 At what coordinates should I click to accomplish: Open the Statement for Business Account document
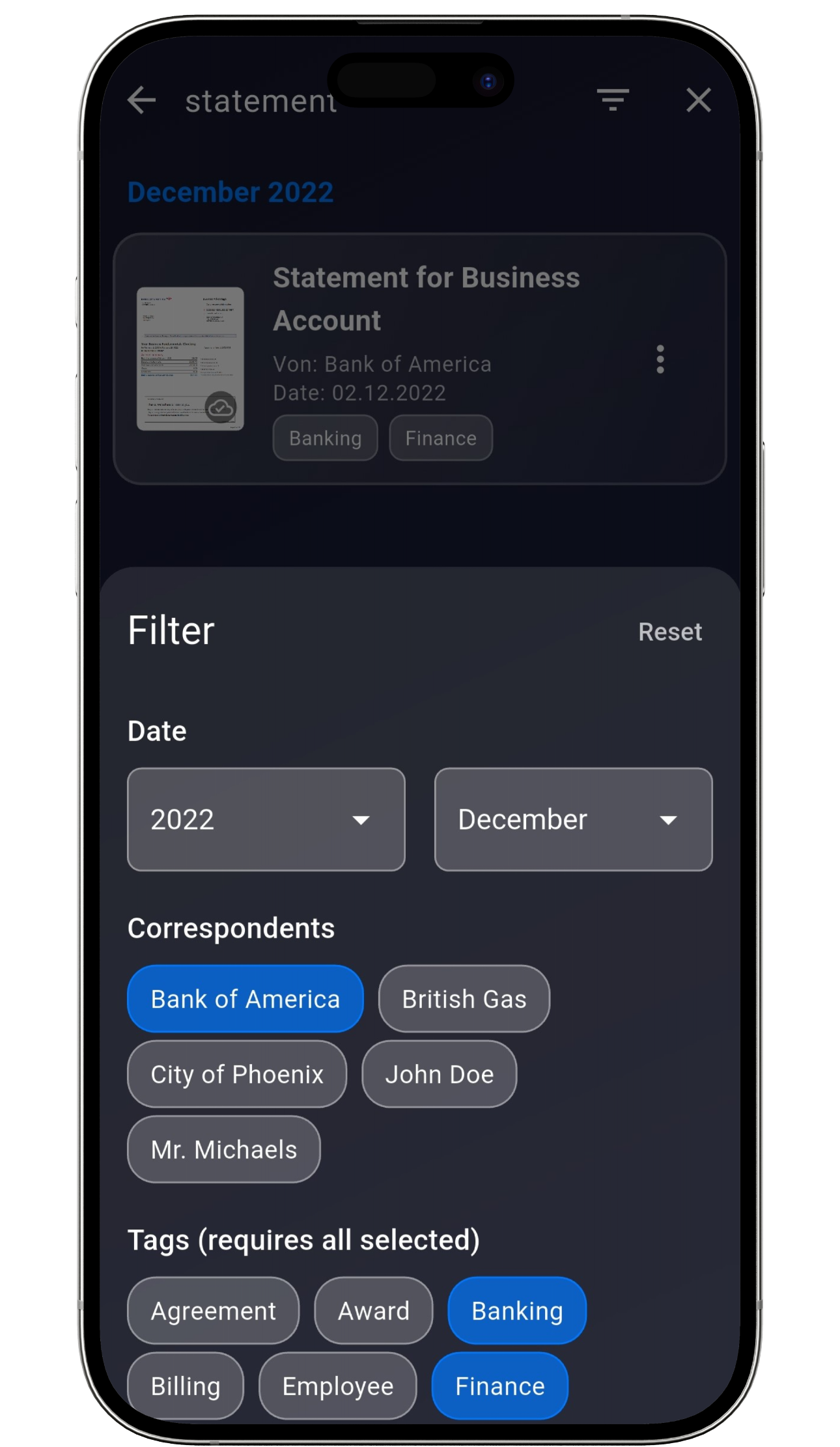pyautogui.click(x=426, y=300)
